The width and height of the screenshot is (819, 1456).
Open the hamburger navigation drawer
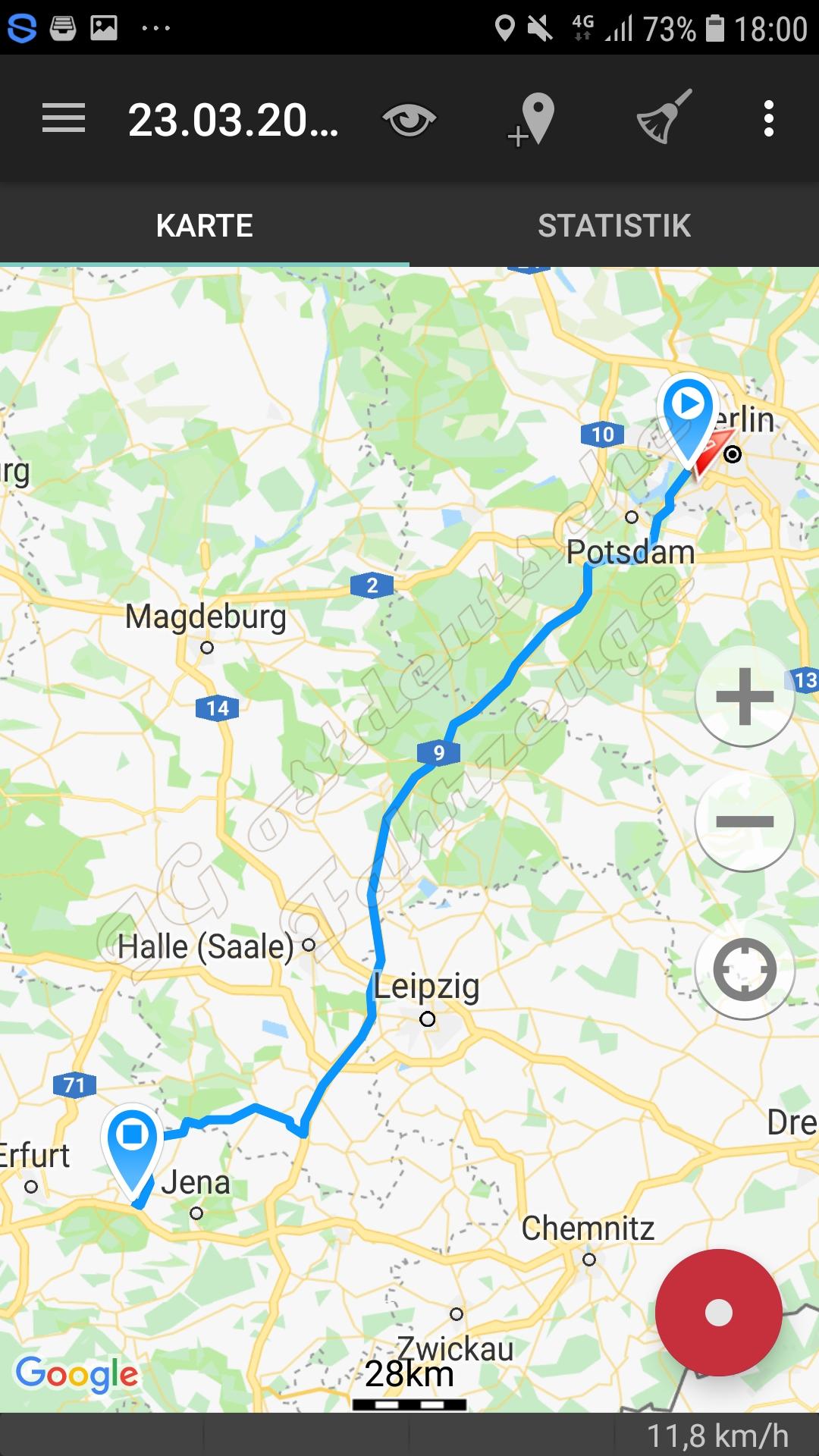click(x=64, y=119)
